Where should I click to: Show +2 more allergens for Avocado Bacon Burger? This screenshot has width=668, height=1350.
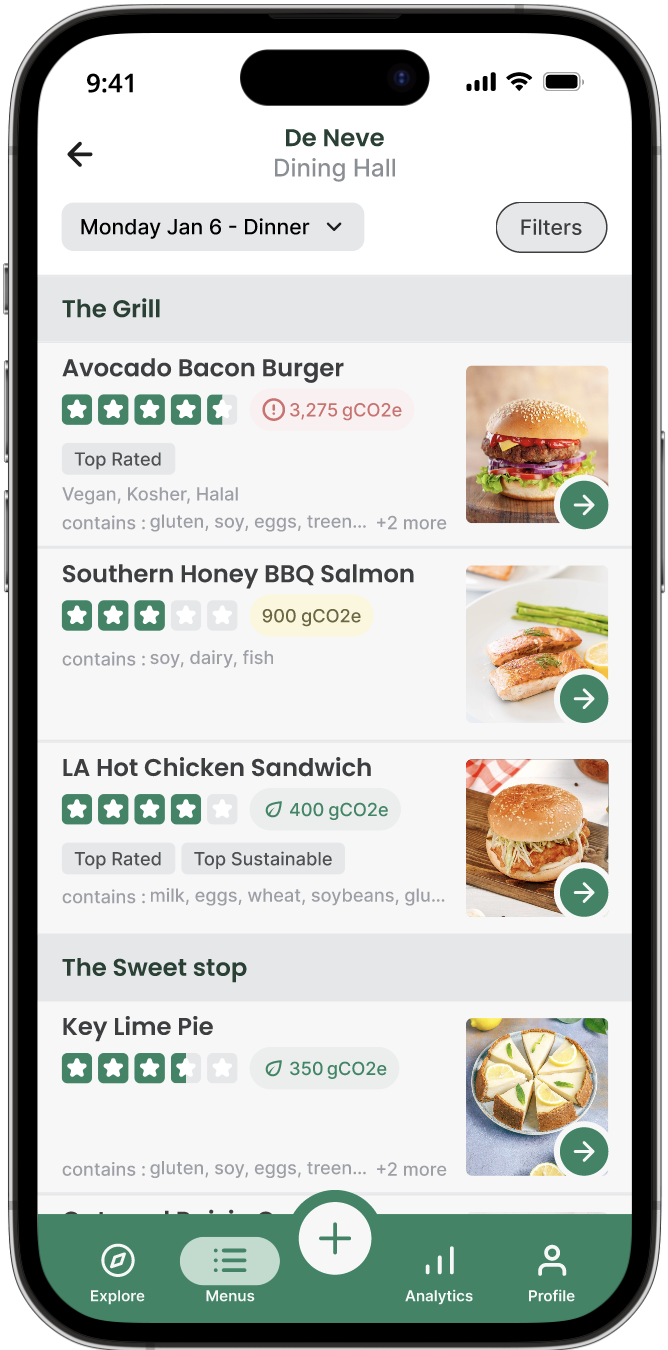(x=411, y=523)
